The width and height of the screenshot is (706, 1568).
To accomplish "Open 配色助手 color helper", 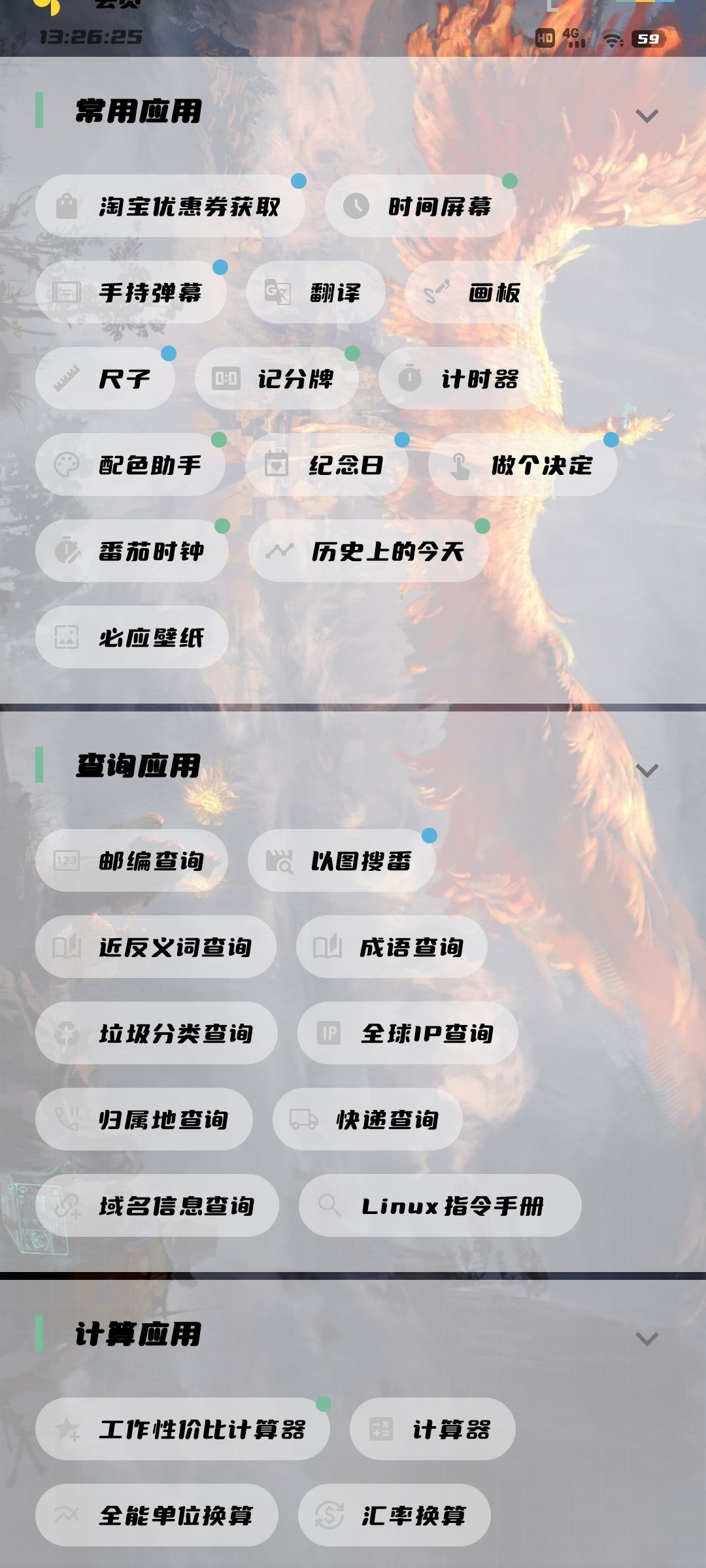I will click(x=131, y=465).
